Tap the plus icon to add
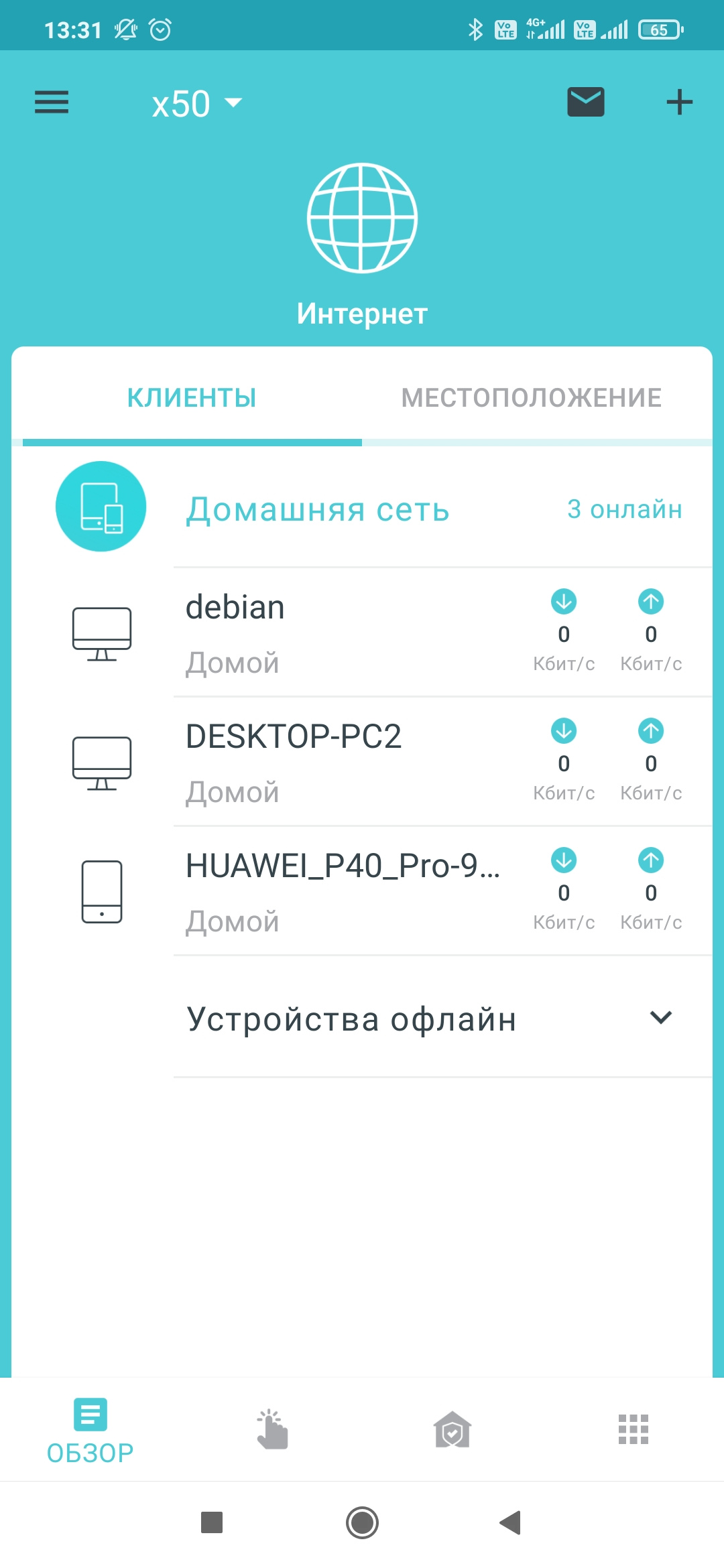The image size is (724, 1568). [x=679, y=103]
